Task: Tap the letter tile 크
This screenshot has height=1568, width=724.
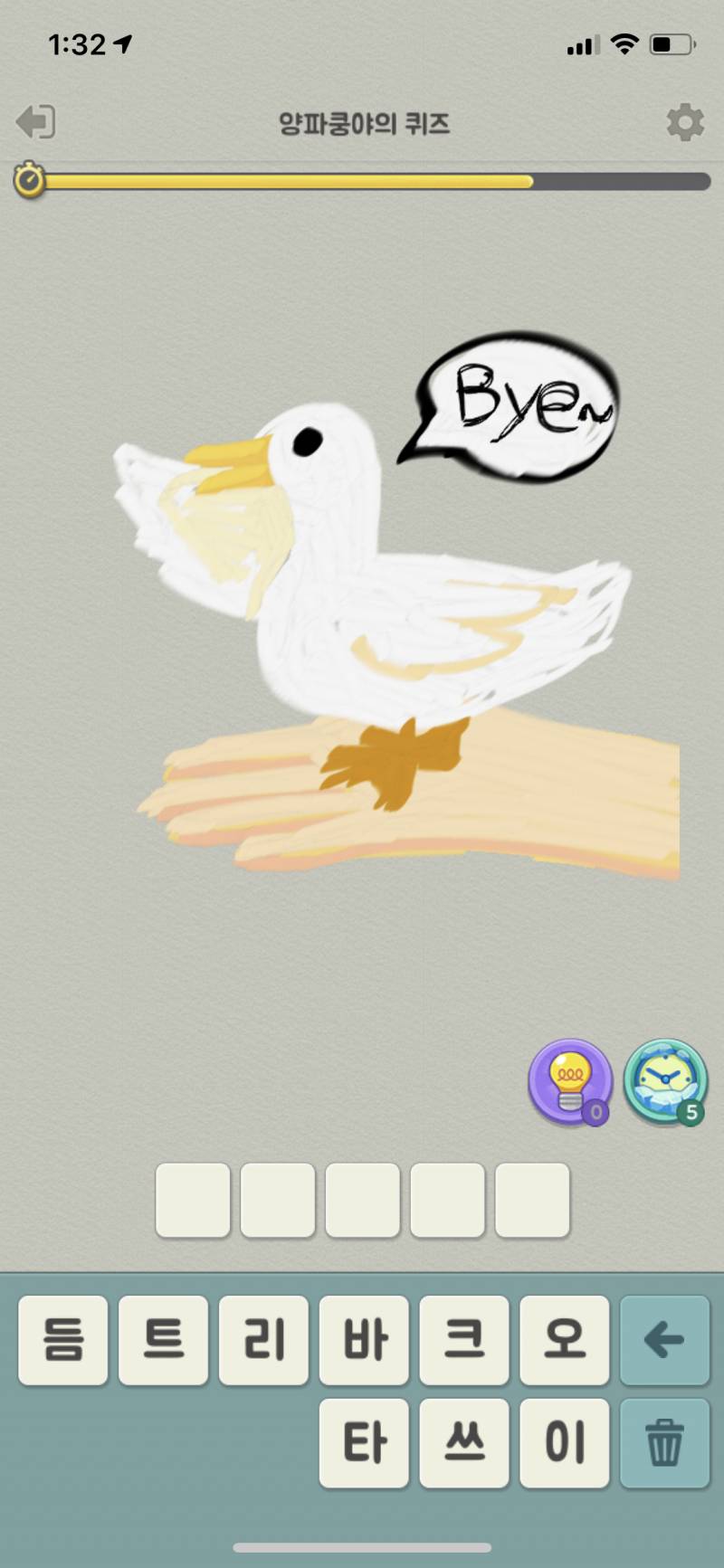Action: click(x=464, y=1339)
